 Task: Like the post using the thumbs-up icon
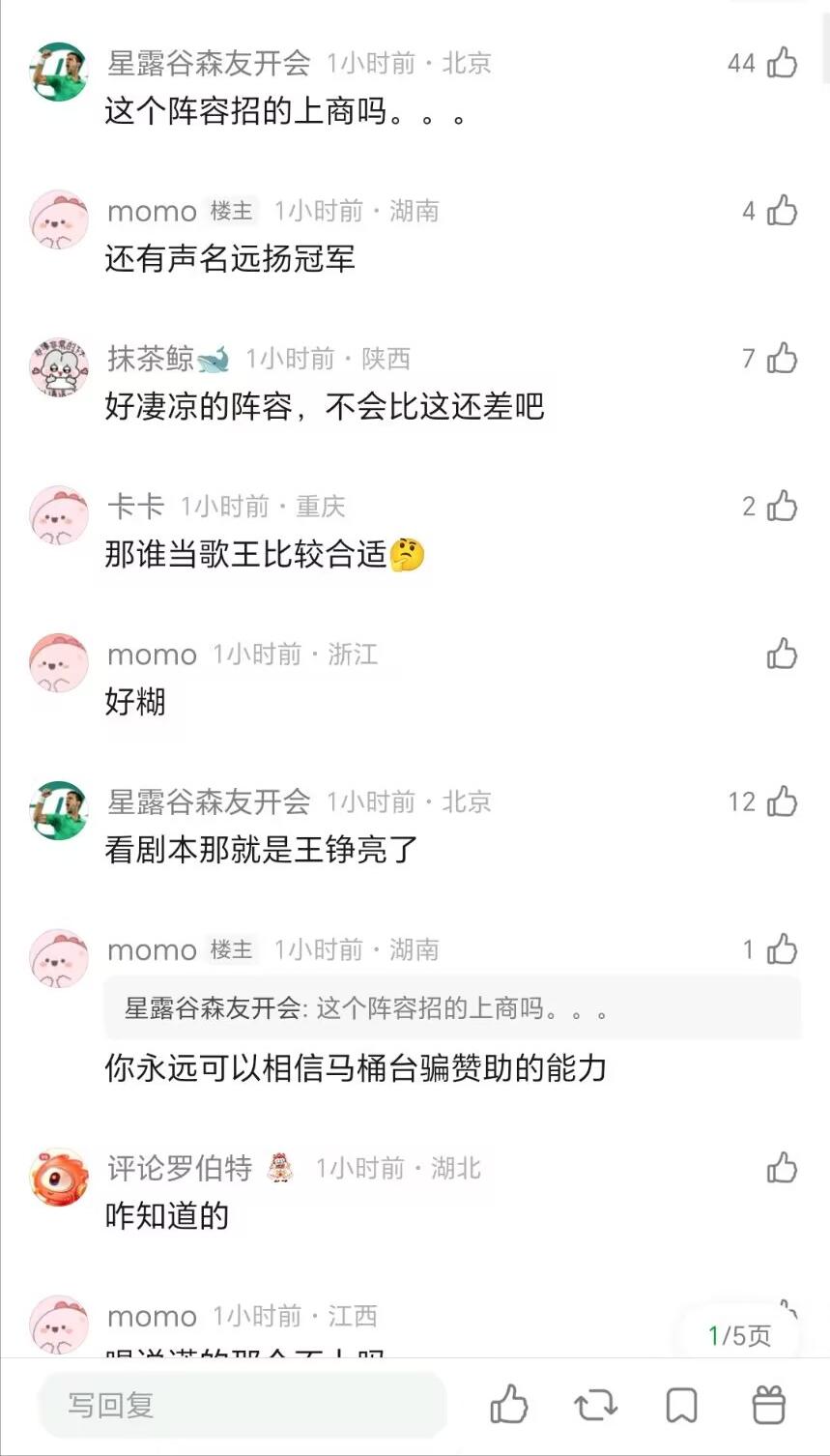[509, 1407]
